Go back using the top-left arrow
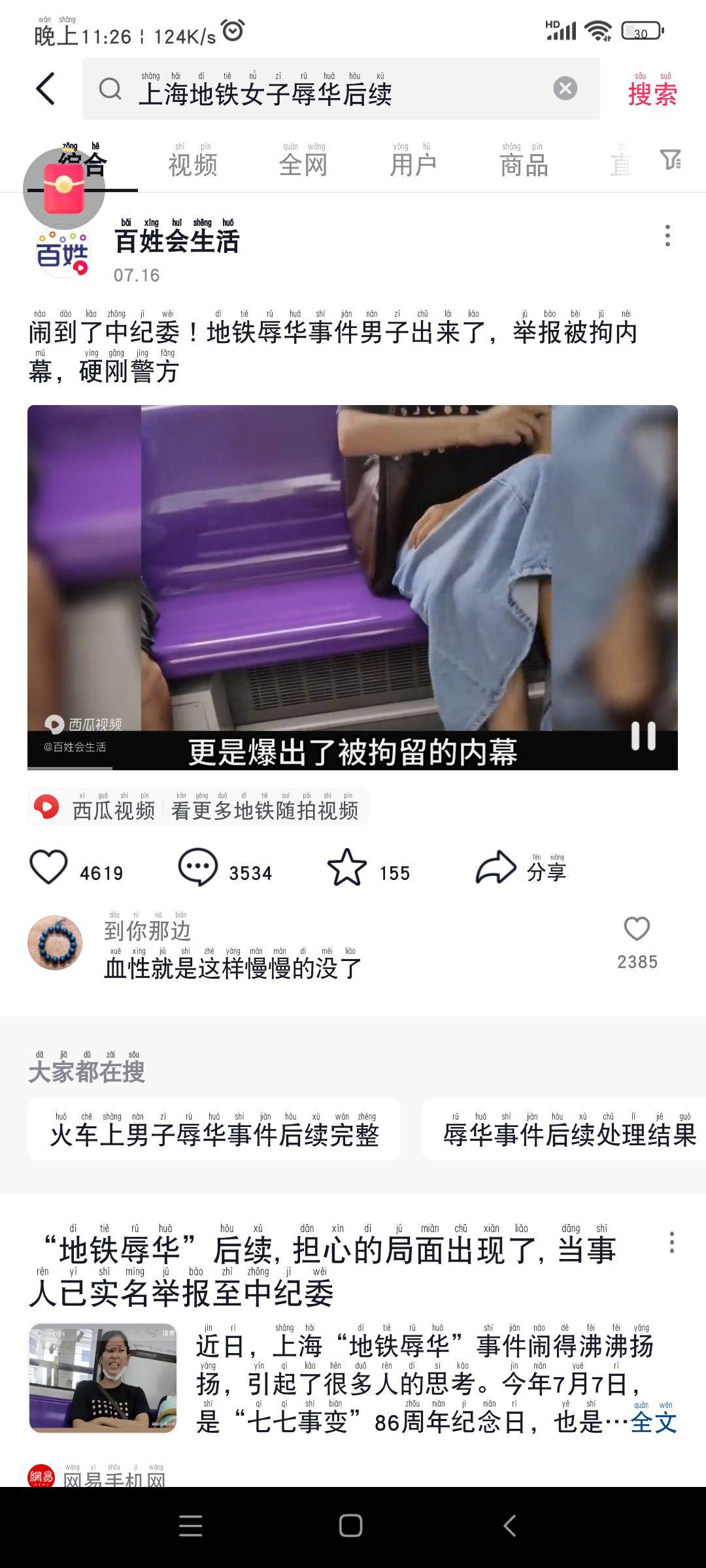Viewport: 706px width, 1568px height. [45, 88]
